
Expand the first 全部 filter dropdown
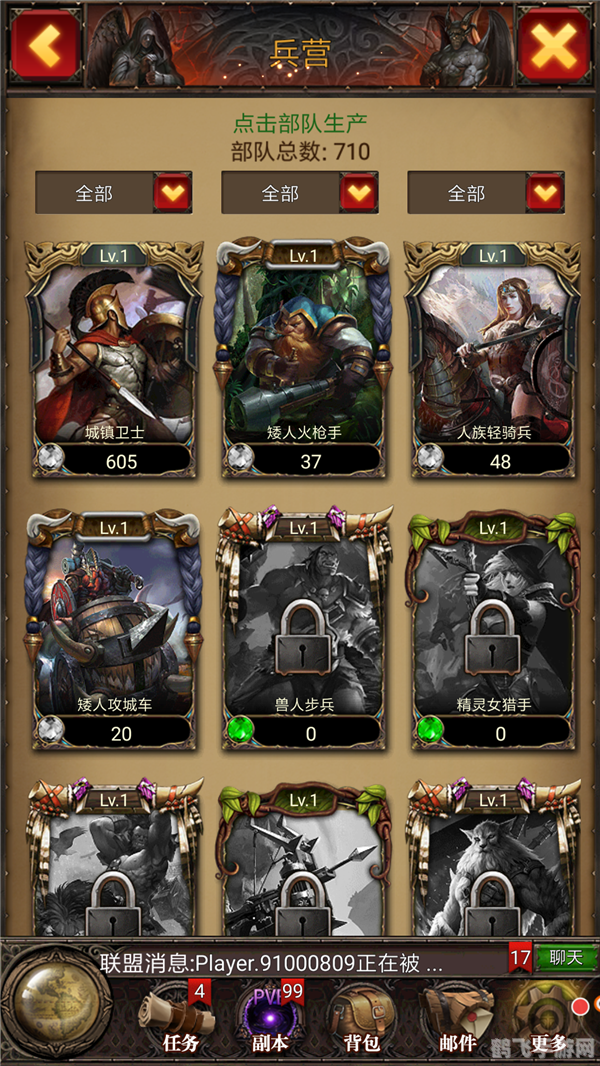(172, 193)
